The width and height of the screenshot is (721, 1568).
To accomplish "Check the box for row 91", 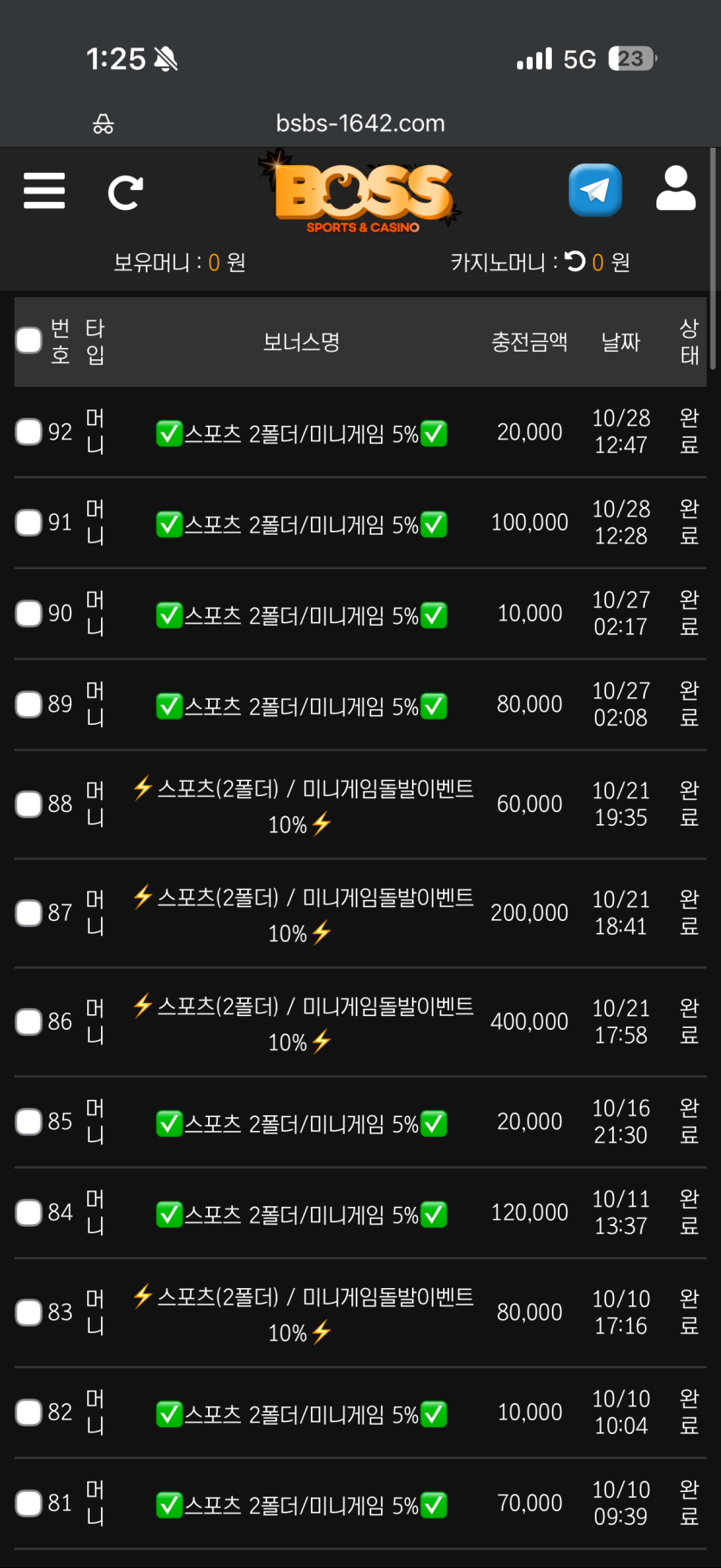I will click(x=28, y=523).
